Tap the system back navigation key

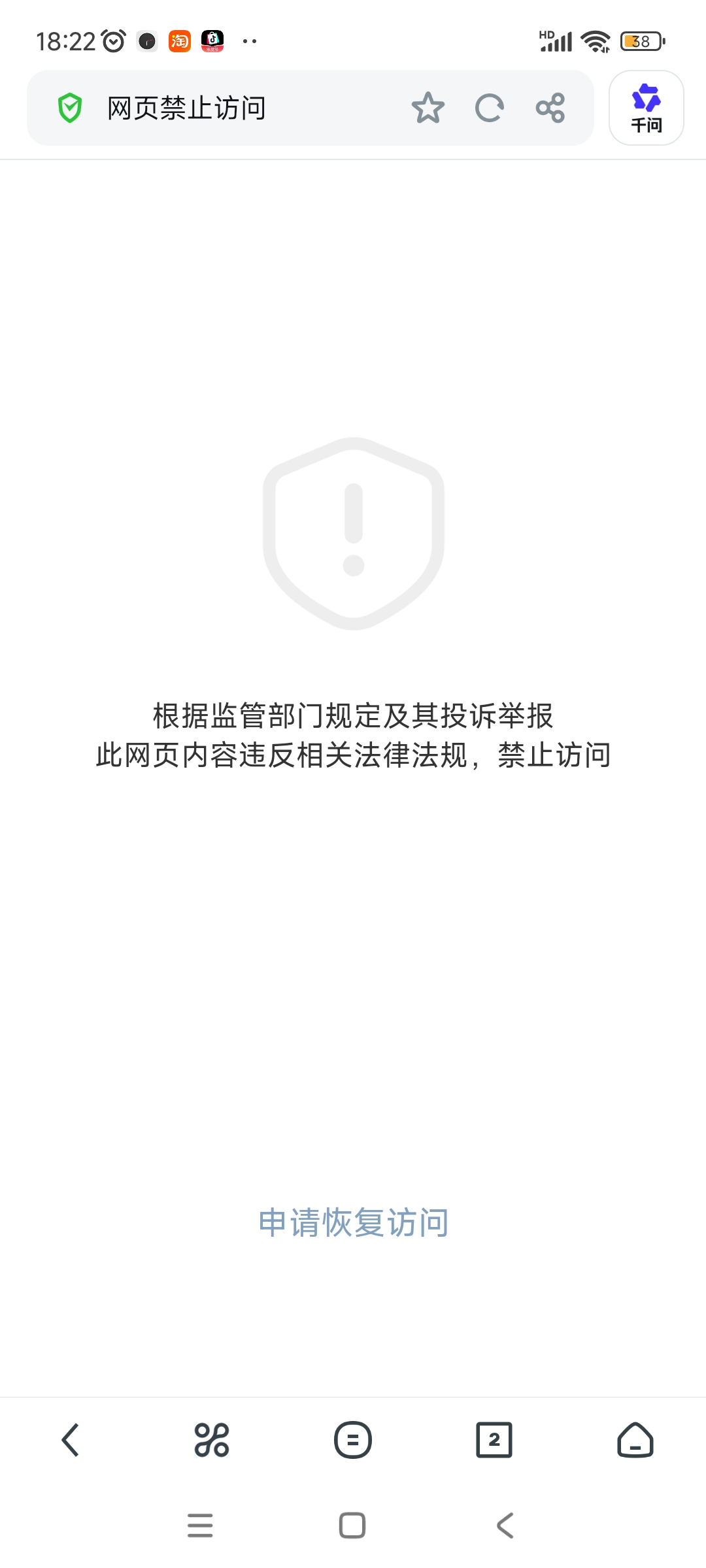[x=503, y=1526]
